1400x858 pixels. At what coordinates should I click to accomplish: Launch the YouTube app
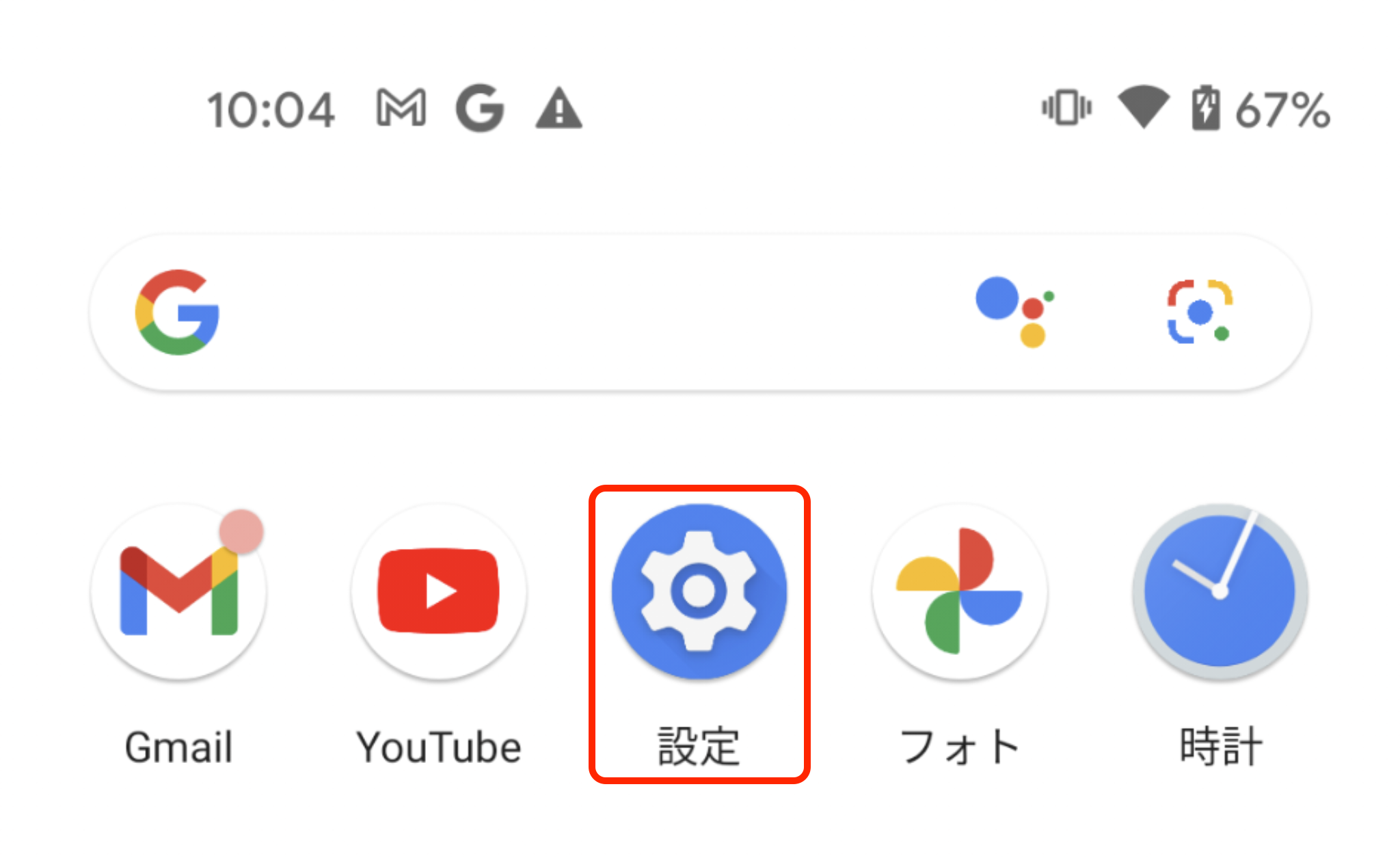pyautogui.click(x=439, y=592)
